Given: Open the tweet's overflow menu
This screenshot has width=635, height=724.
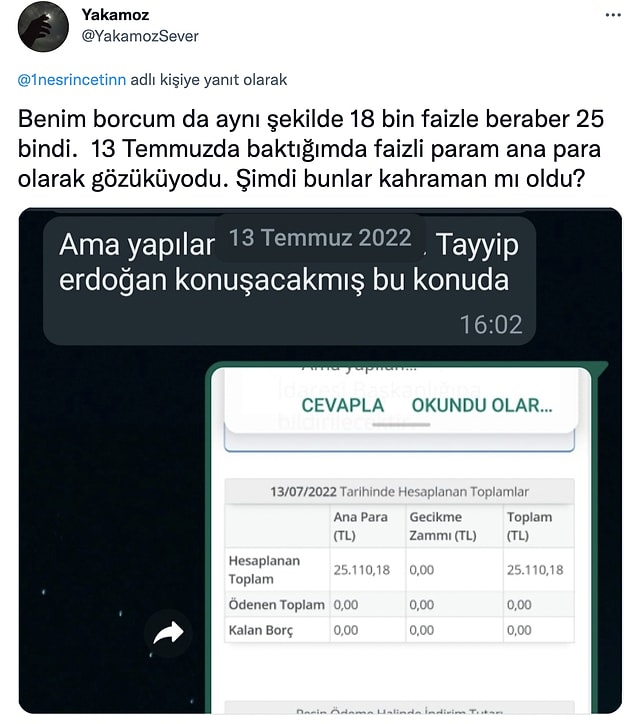Looking at the screenshot, I should coord(612,17).
